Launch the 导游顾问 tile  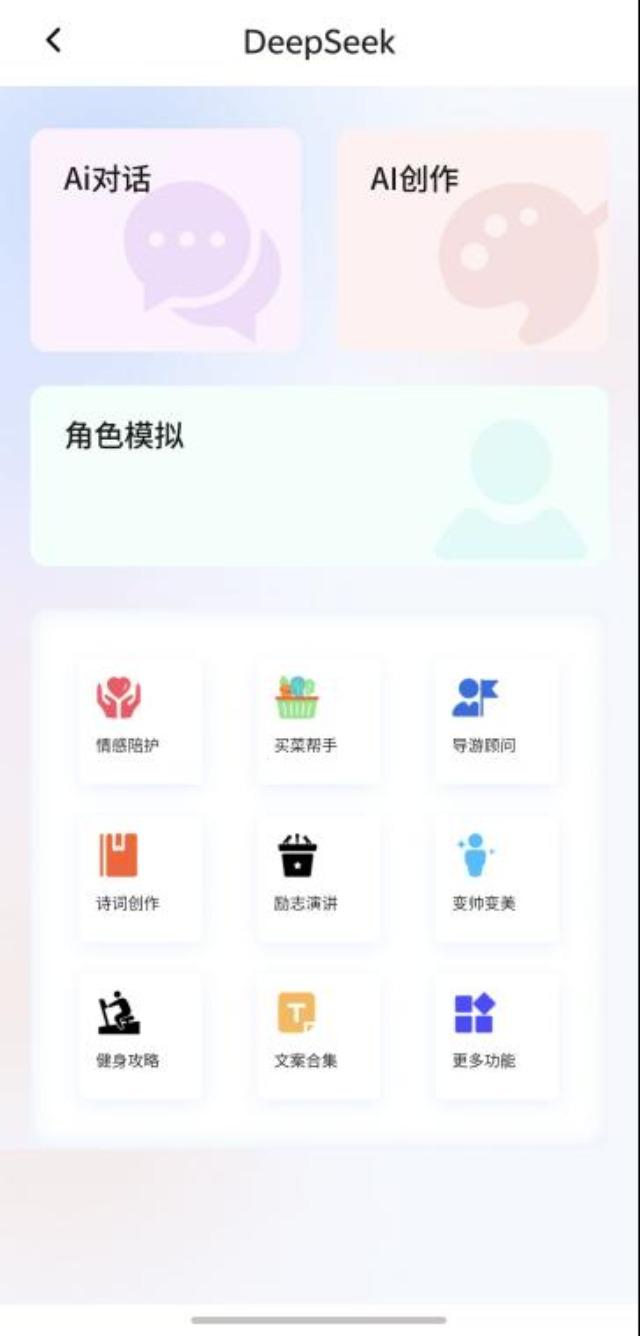pyautogui.click(x=496, y=720)
